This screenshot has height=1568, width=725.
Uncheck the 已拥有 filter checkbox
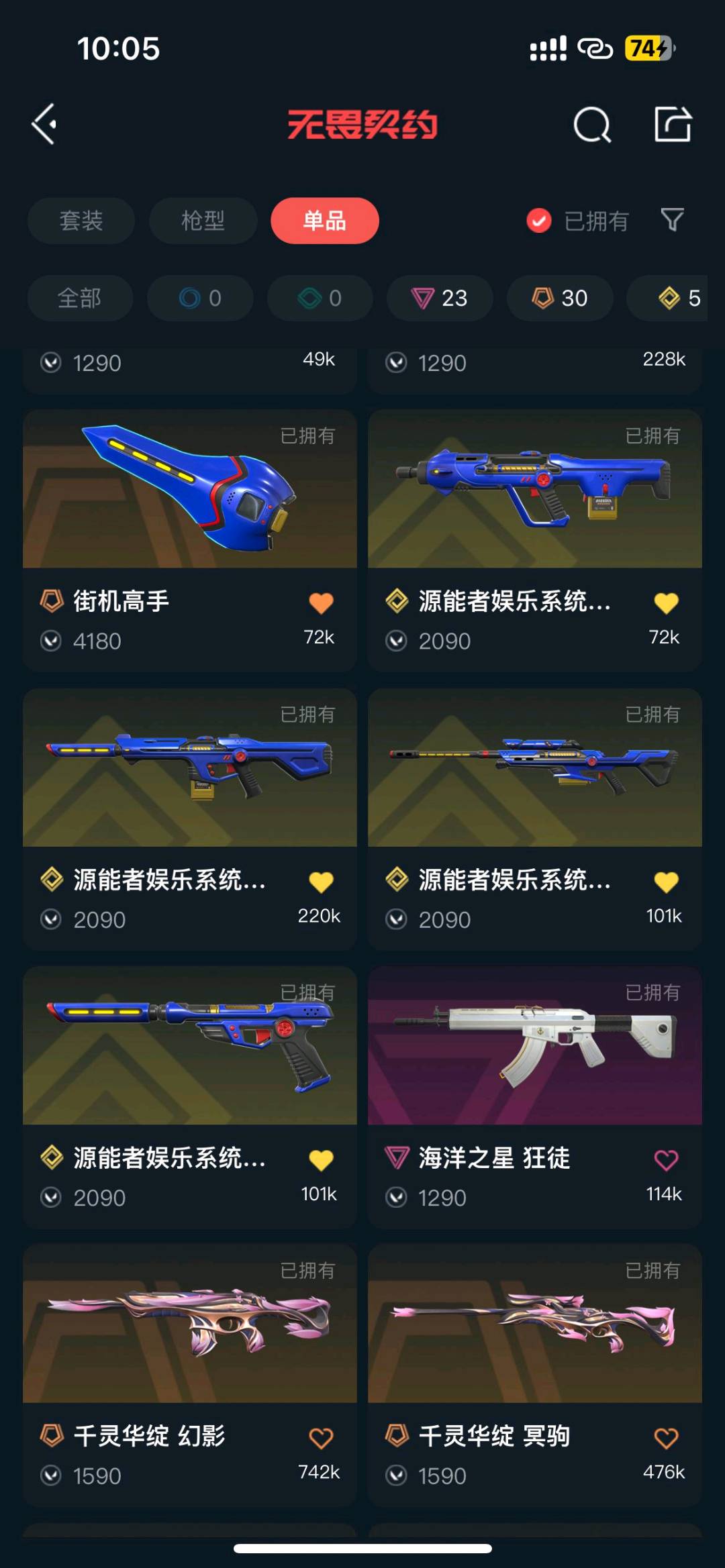pyautogui.click(x=539, y=221)
